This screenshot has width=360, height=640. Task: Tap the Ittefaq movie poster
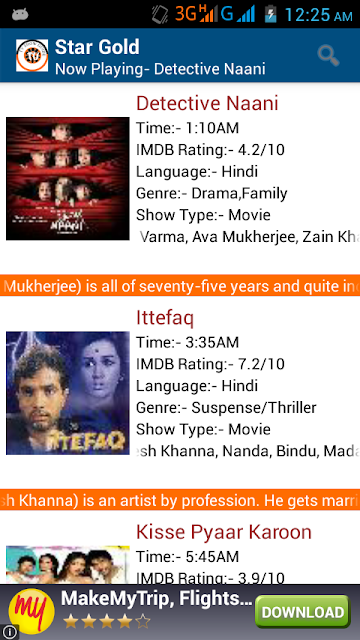(68, 393)
